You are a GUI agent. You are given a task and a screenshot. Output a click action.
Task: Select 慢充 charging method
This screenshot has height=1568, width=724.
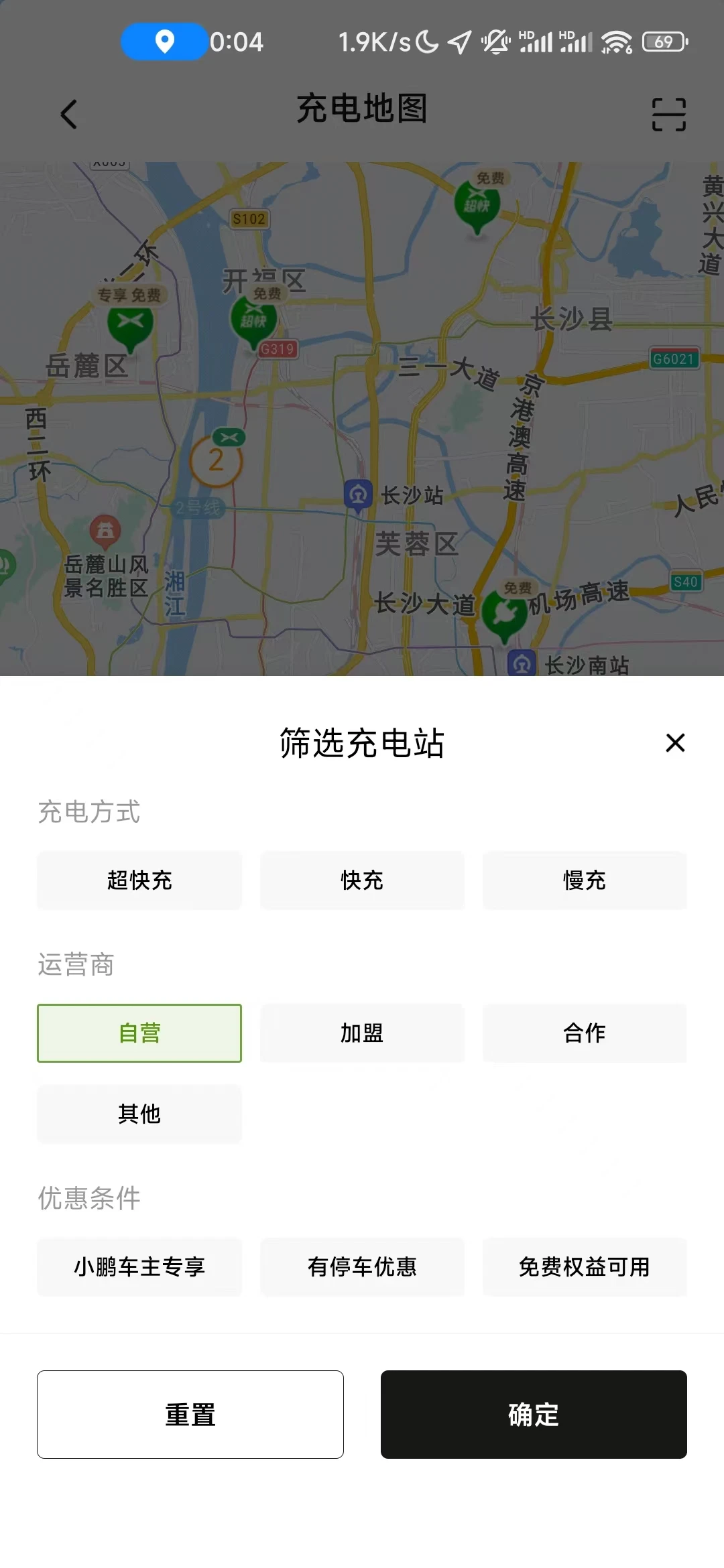tap(585, 880)
